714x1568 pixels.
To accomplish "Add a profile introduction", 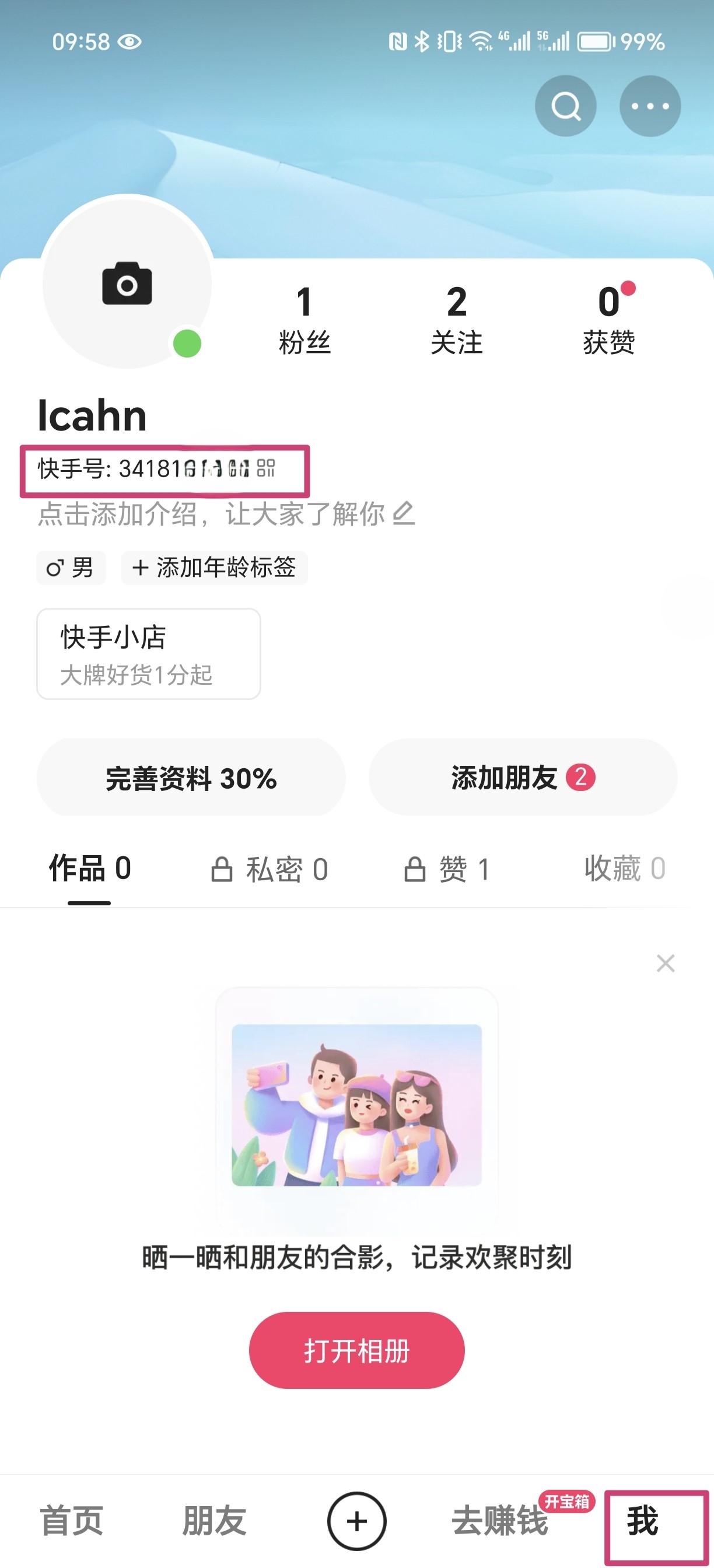I will coord(226,514).
